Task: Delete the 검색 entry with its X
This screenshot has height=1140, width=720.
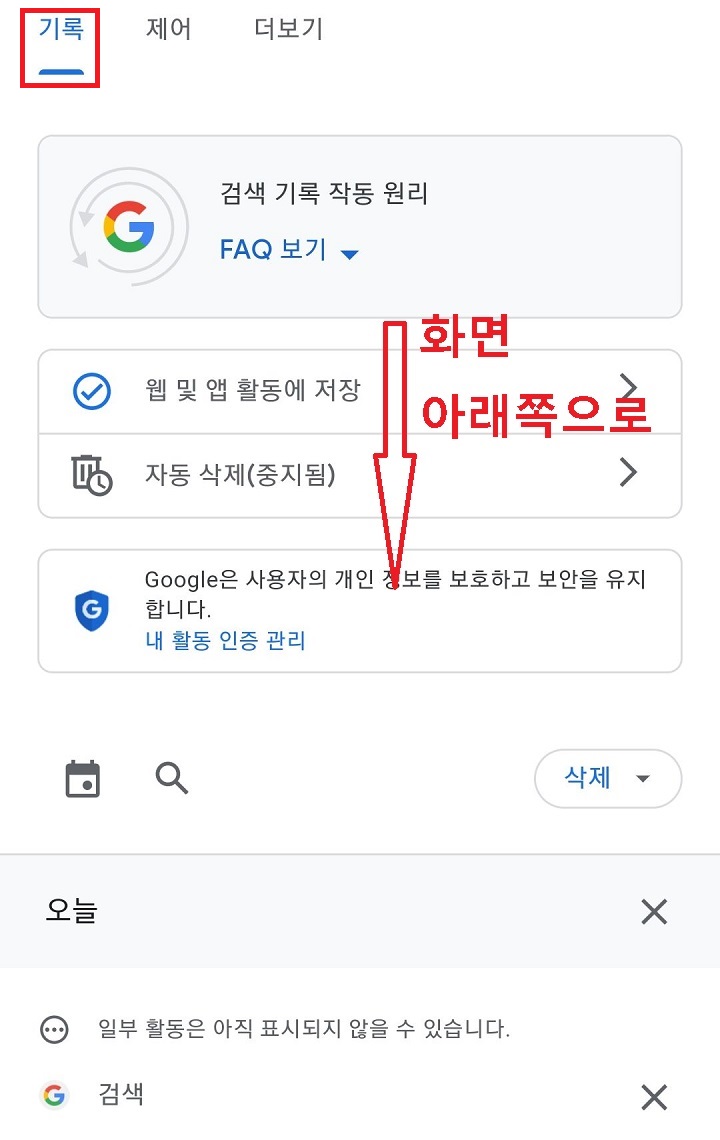Action: pos(653,1096)
